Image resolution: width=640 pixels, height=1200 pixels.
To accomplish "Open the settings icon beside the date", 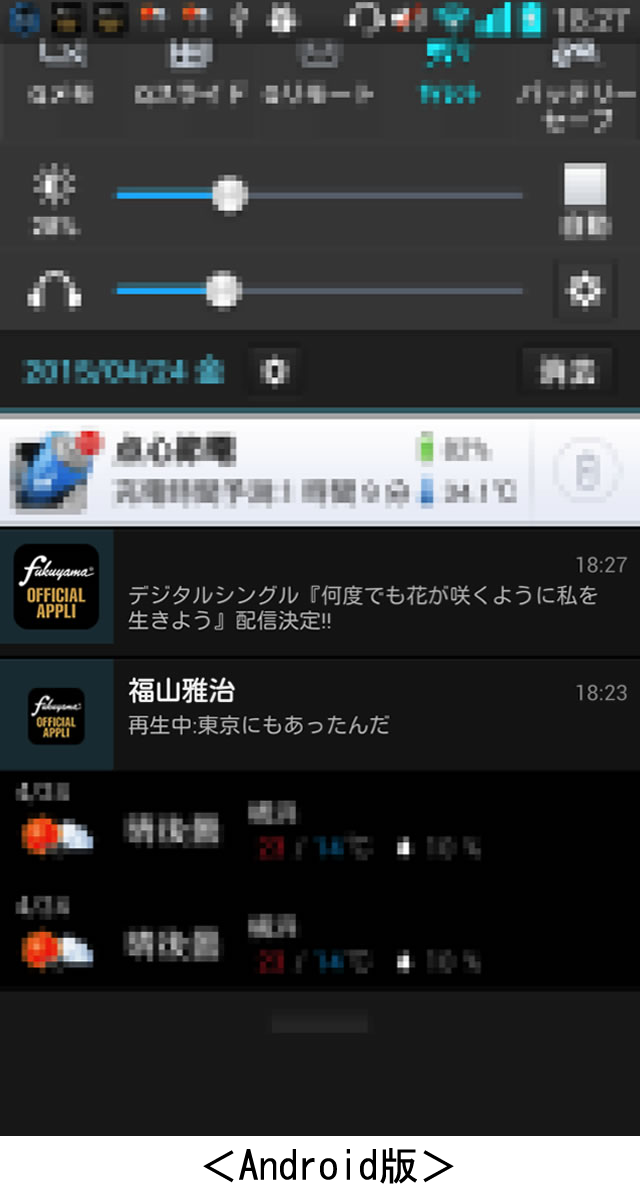I will pos(275,372).
